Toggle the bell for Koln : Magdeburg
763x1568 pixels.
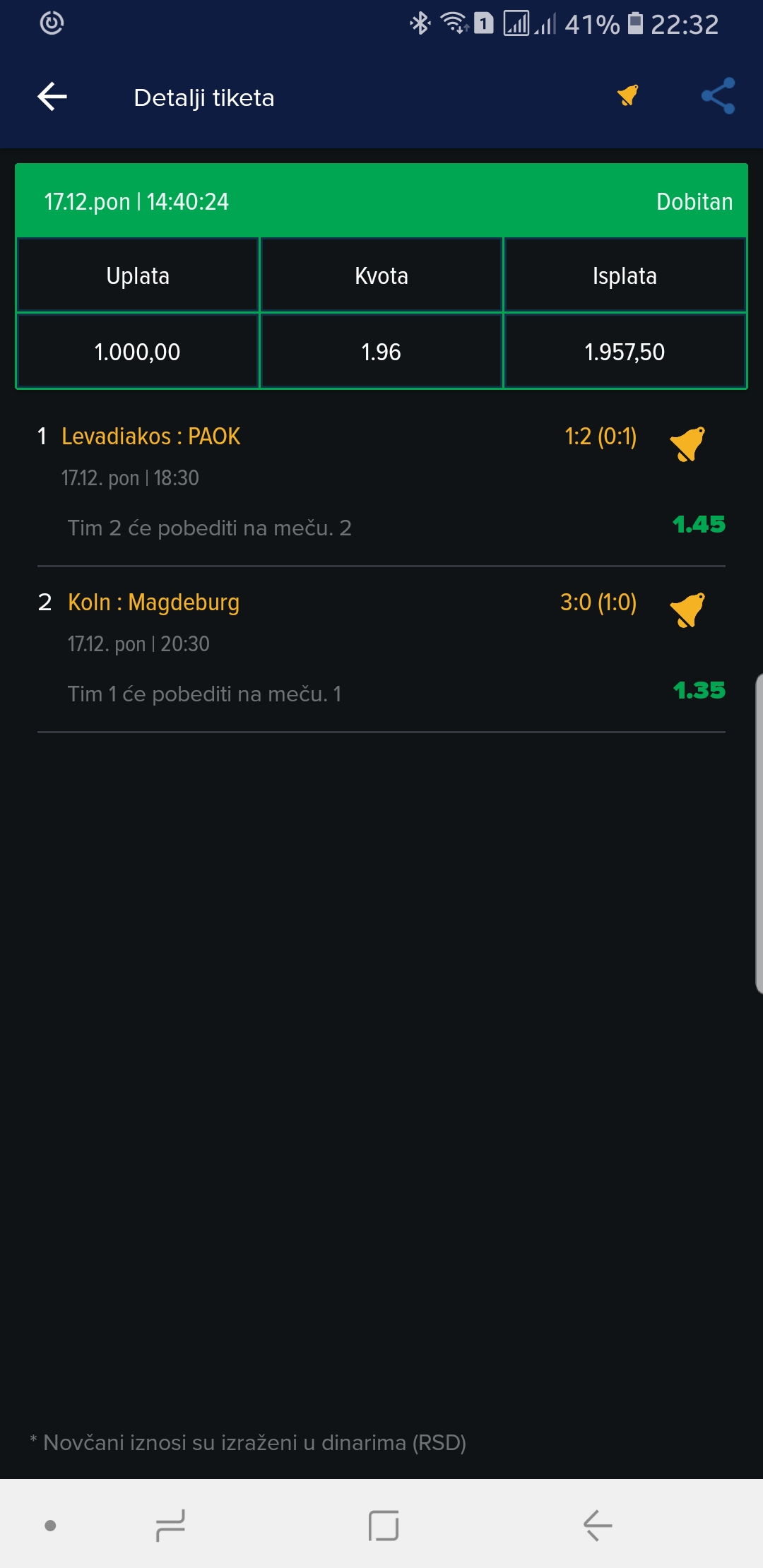coord(687,610)
